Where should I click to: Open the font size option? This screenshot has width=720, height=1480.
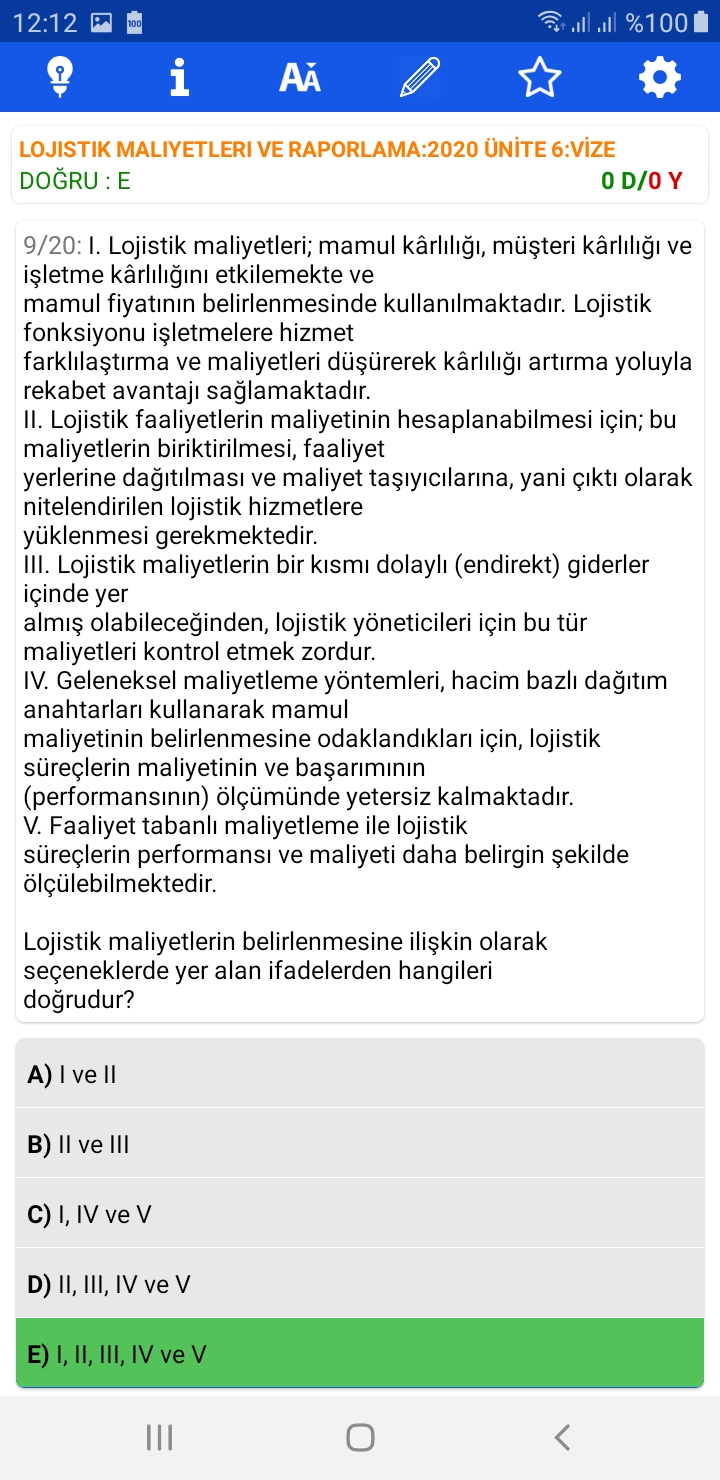(x=300, y=77)
